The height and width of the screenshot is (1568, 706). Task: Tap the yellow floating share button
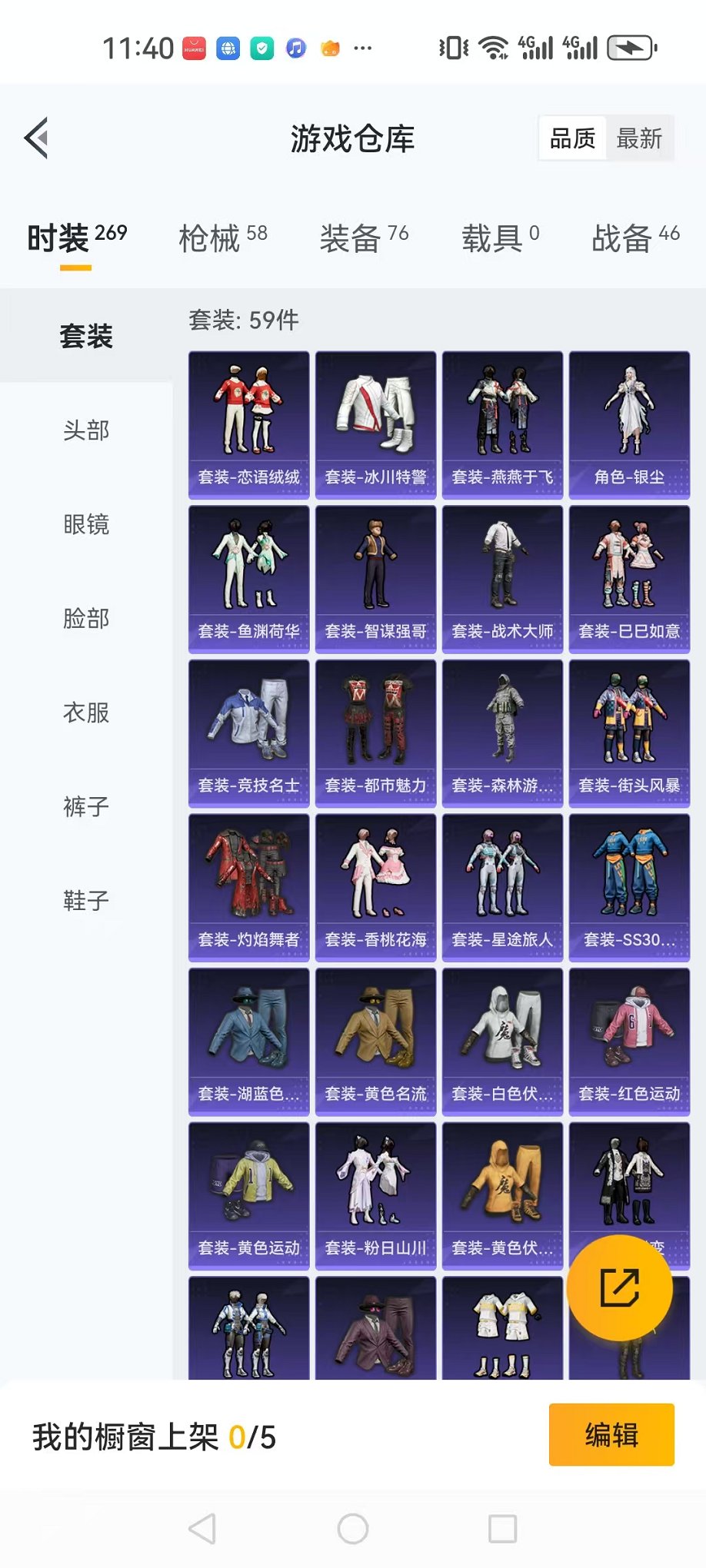[x=620, y=1288]
